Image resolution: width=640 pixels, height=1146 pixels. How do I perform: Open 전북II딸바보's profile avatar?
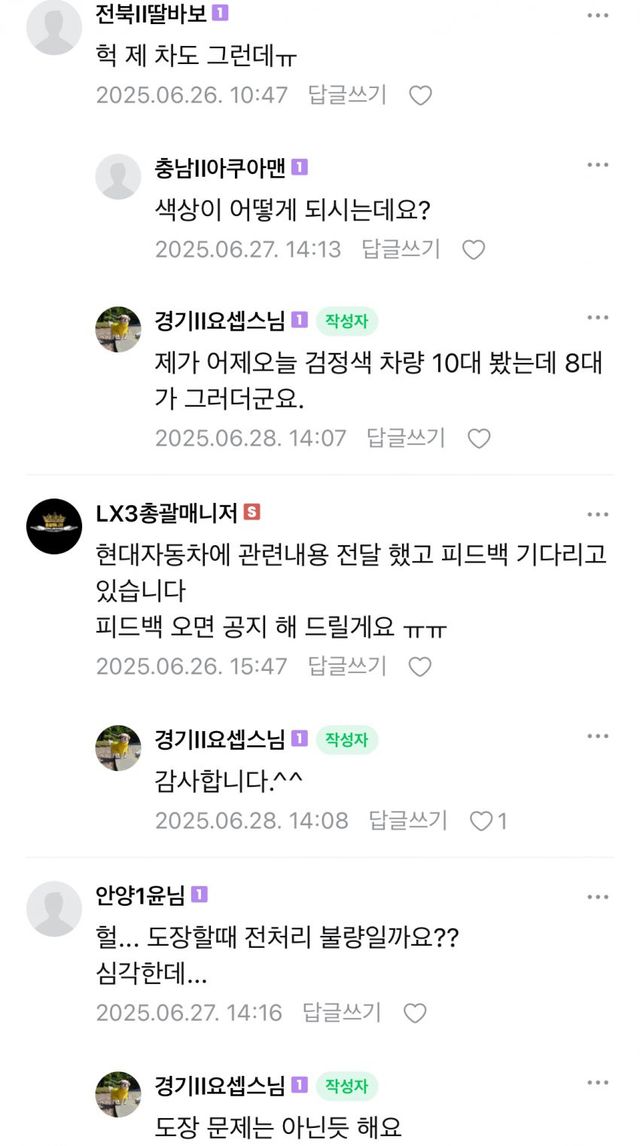54,26
